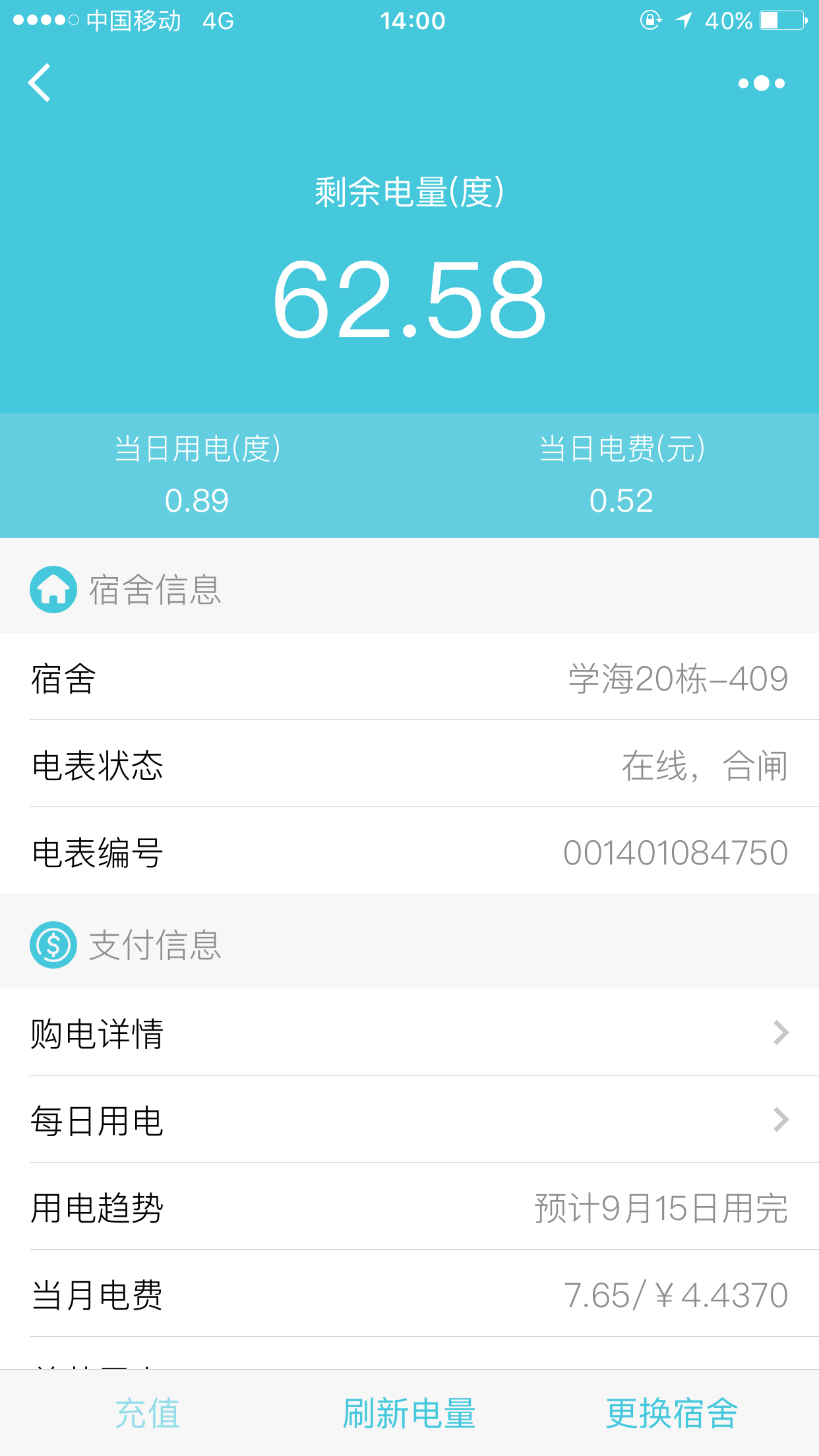The height and width of the screenshot is (1456, 819).
Task: Refresh power with 刷新电量
Action: tap(409, 1413)
